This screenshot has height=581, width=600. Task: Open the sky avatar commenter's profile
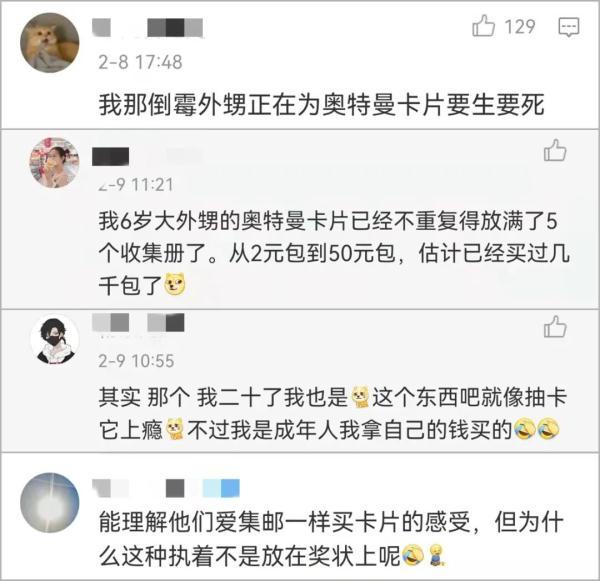click(50, 503)
